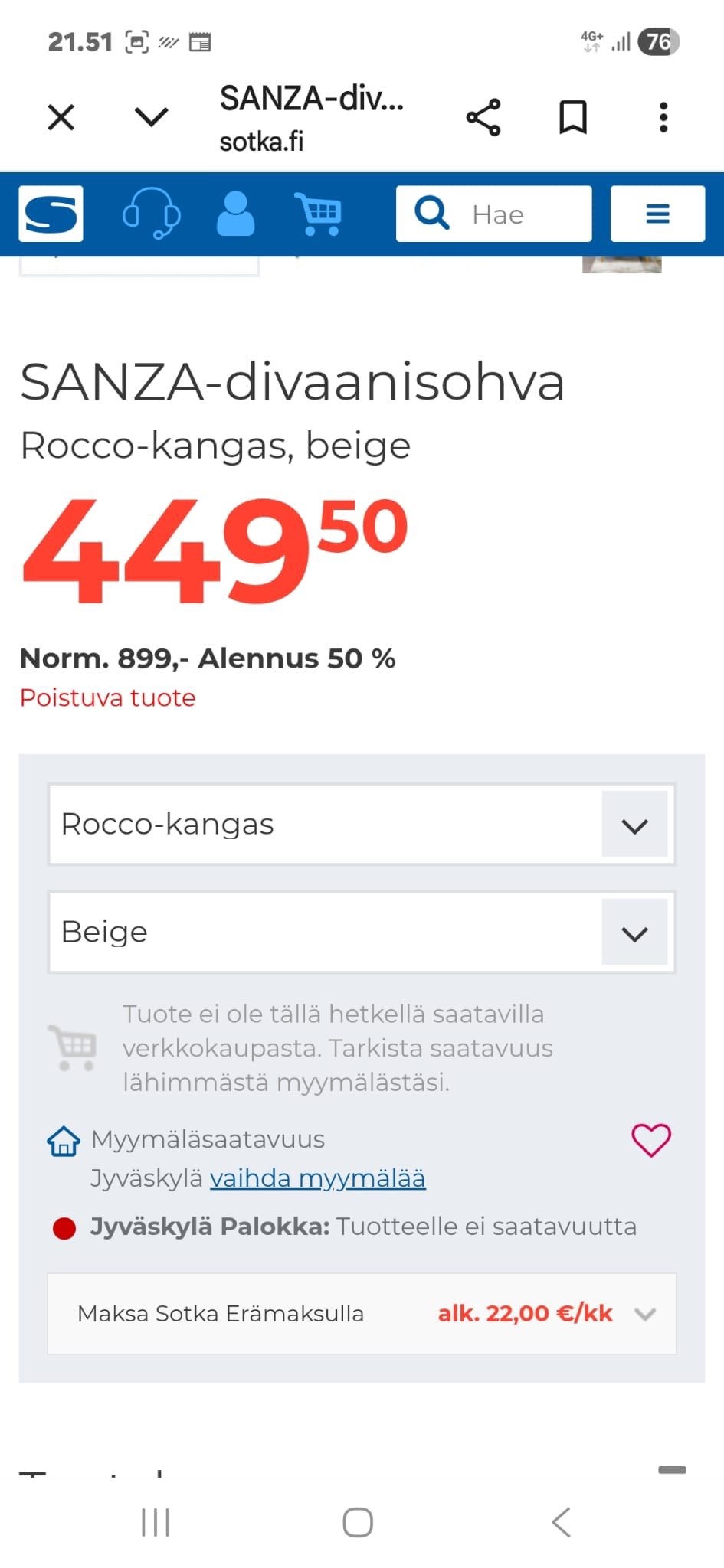Click sotka.fi page title
724x1568 pixels.
[x=262, y=141]
